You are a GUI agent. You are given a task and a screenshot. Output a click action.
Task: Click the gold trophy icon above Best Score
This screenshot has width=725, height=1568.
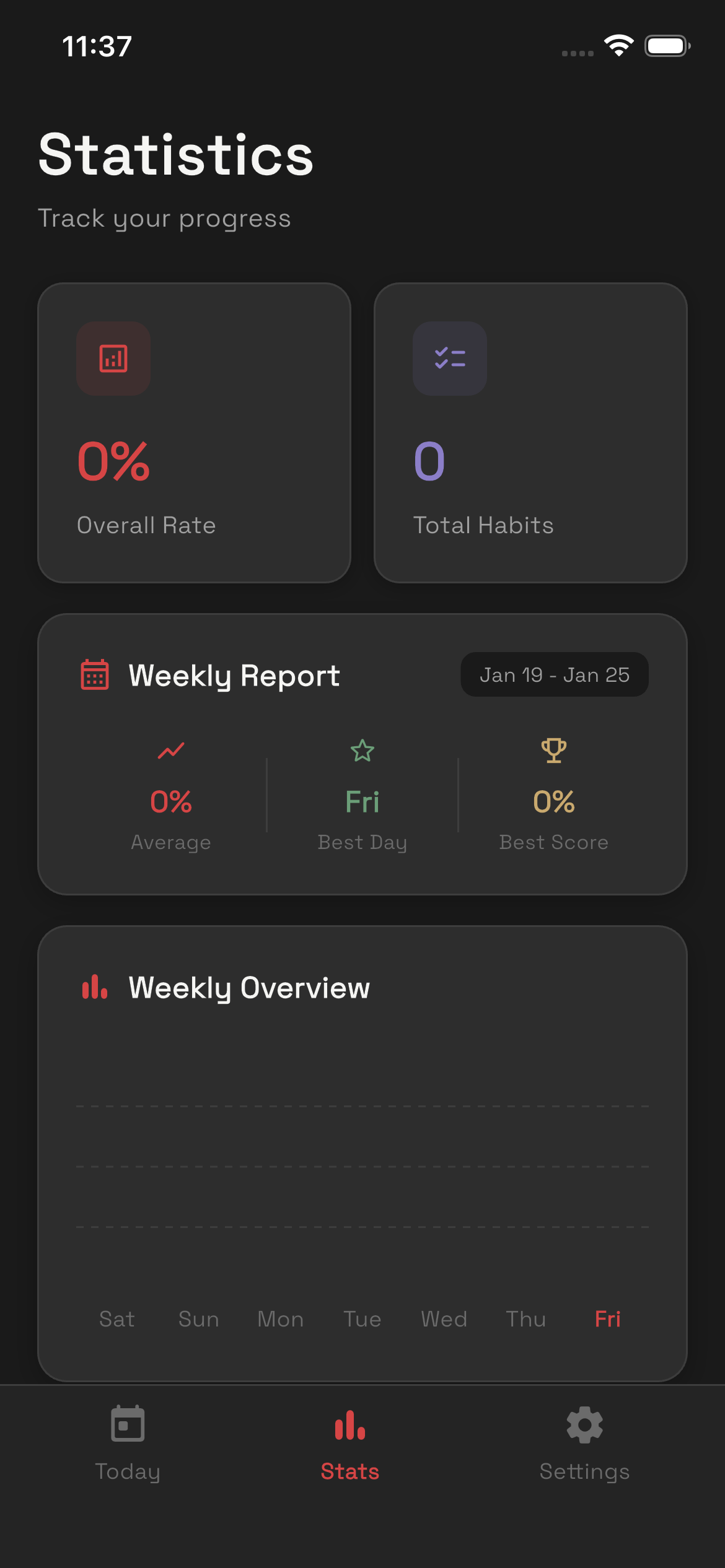pyautogui.click(x=553, y=751)
